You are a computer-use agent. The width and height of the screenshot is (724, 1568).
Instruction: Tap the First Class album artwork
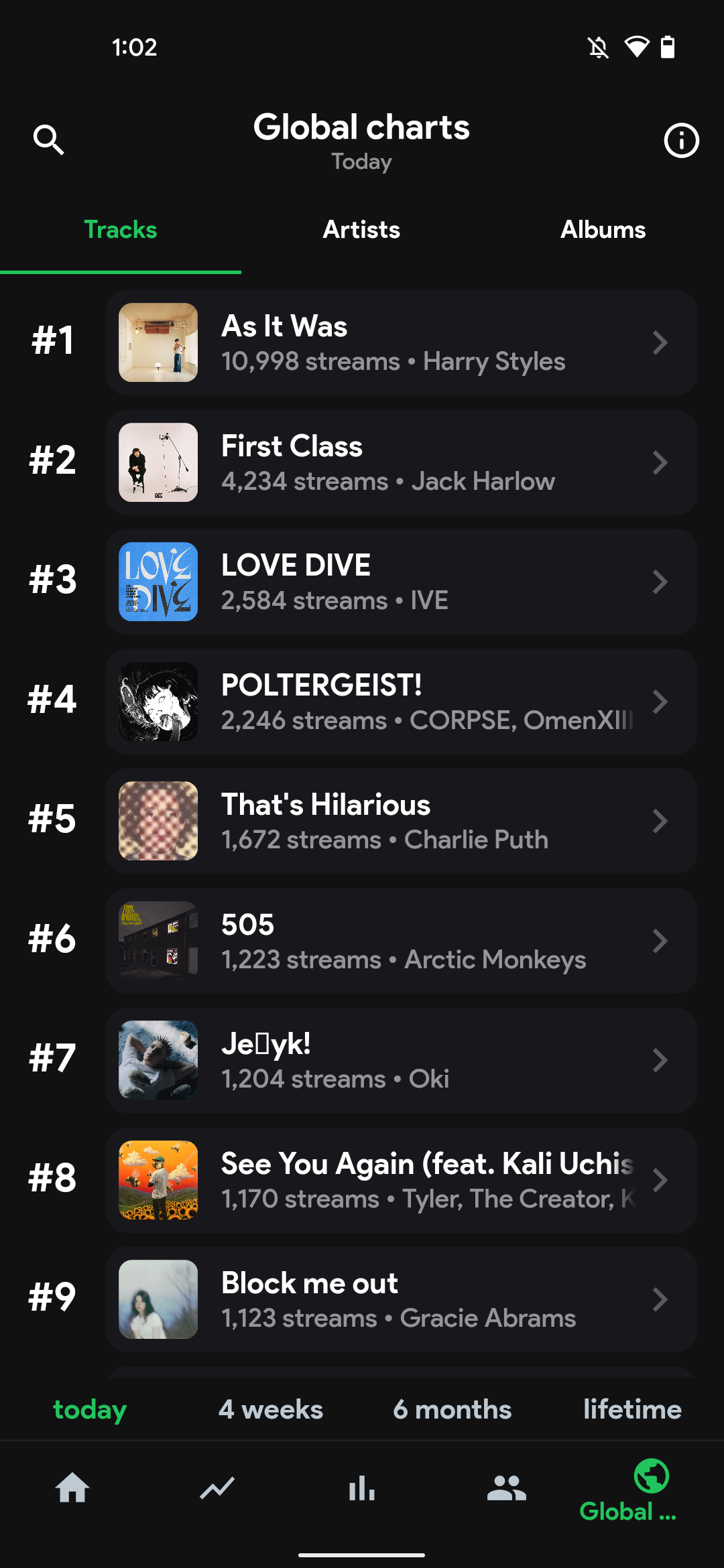(158, 462)
